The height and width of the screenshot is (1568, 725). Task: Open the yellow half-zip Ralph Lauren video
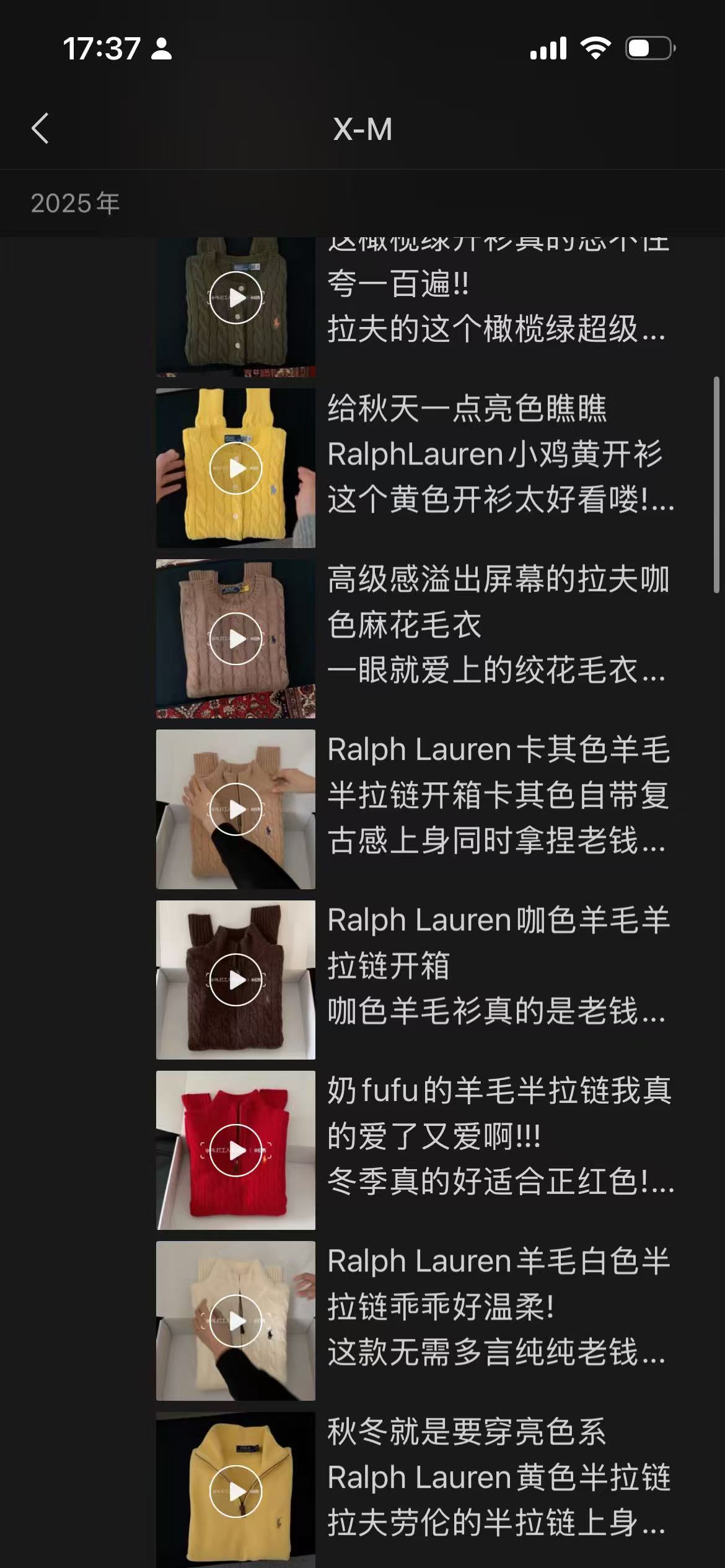235,1491
